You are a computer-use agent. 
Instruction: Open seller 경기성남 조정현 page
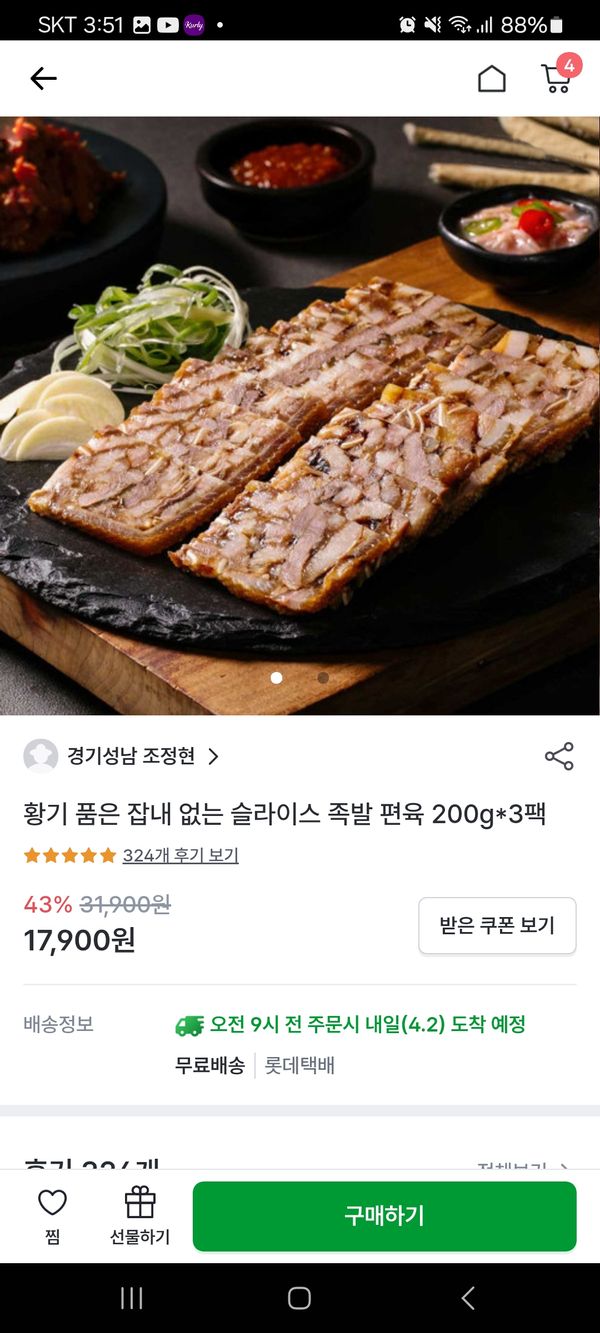tap(131, 756)
